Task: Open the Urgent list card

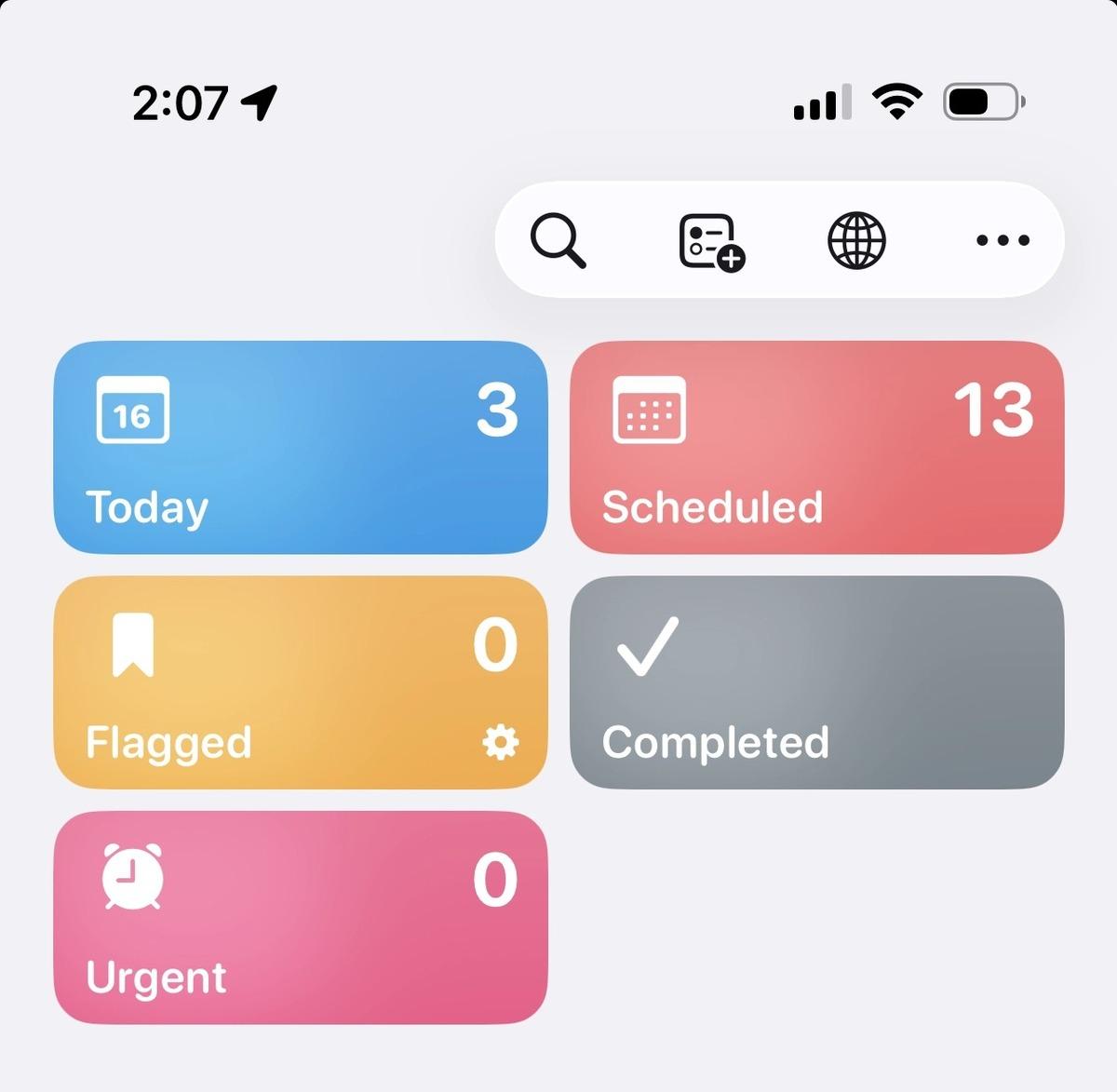Action: click(x=300, y=918)
